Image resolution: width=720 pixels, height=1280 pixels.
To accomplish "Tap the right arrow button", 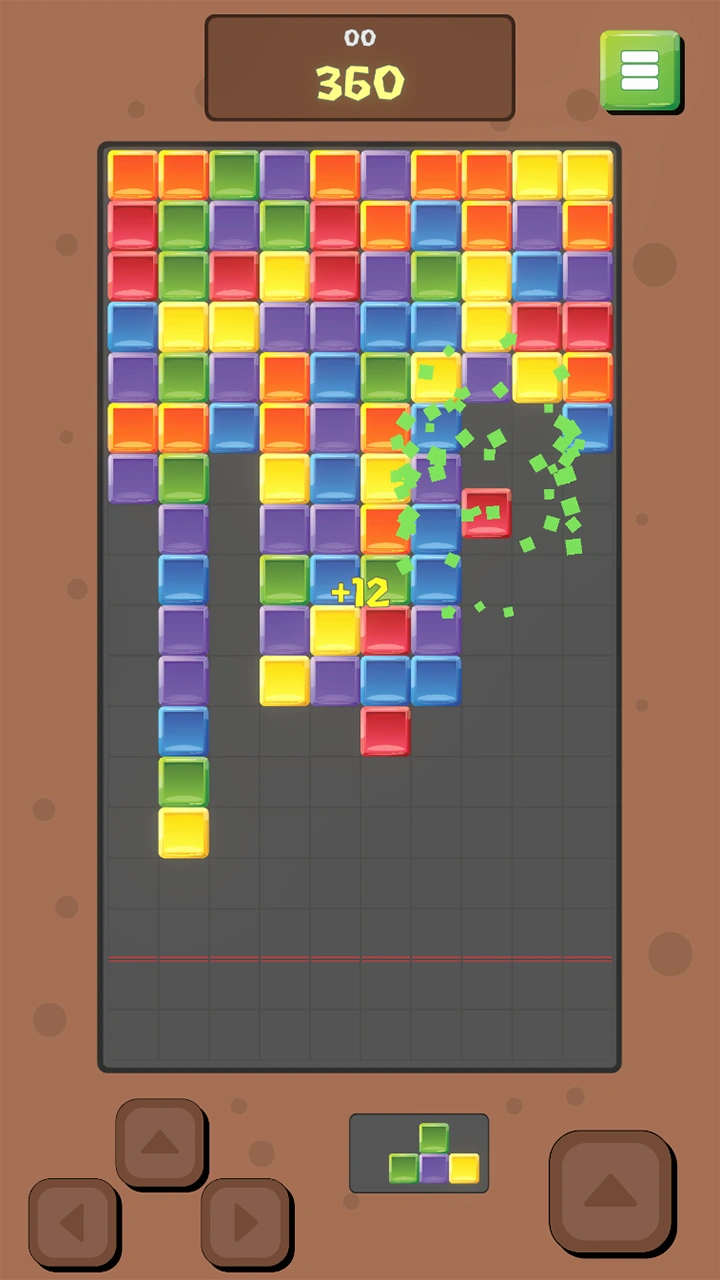I will 246,1222.
